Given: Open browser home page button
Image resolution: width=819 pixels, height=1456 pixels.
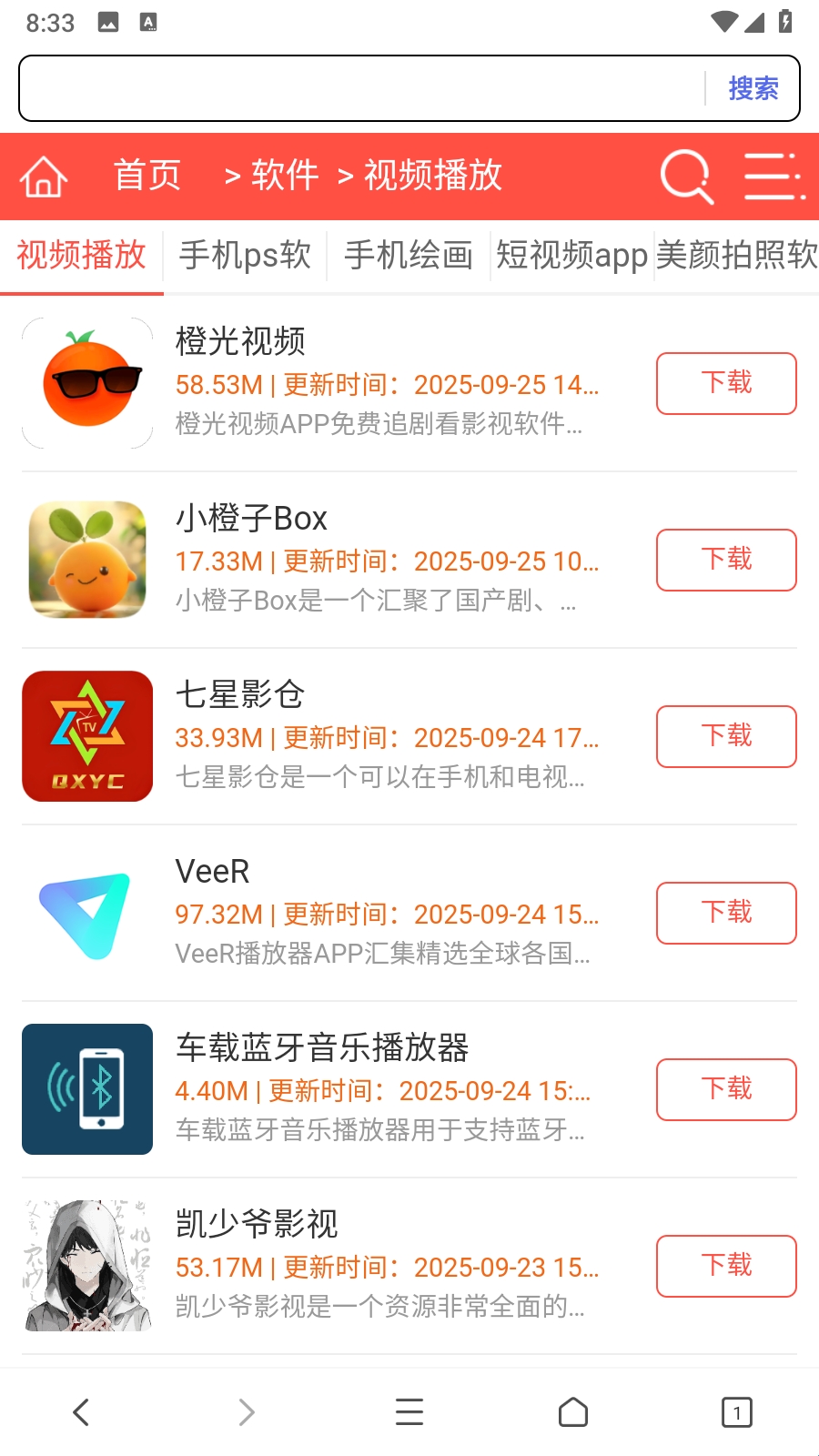Looking at the screenshot, I should [x=572, y=1412].
